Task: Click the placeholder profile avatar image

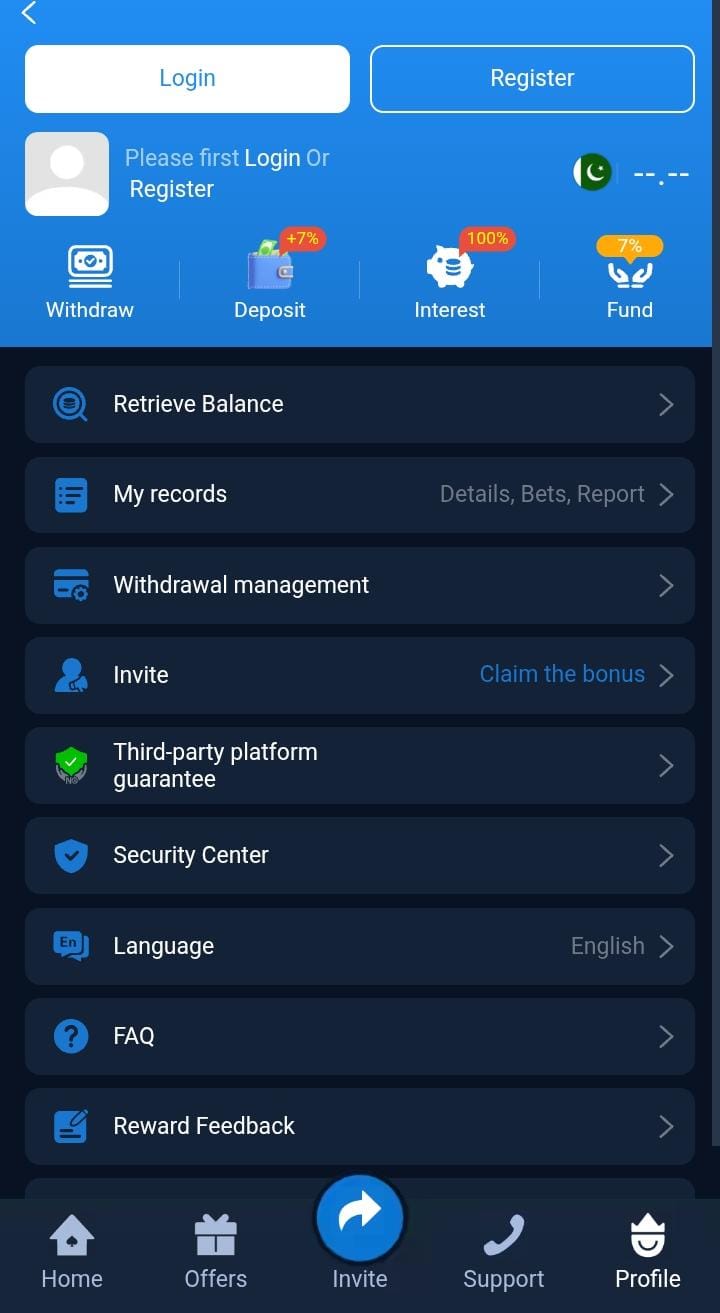Action: tap(66, 173)
